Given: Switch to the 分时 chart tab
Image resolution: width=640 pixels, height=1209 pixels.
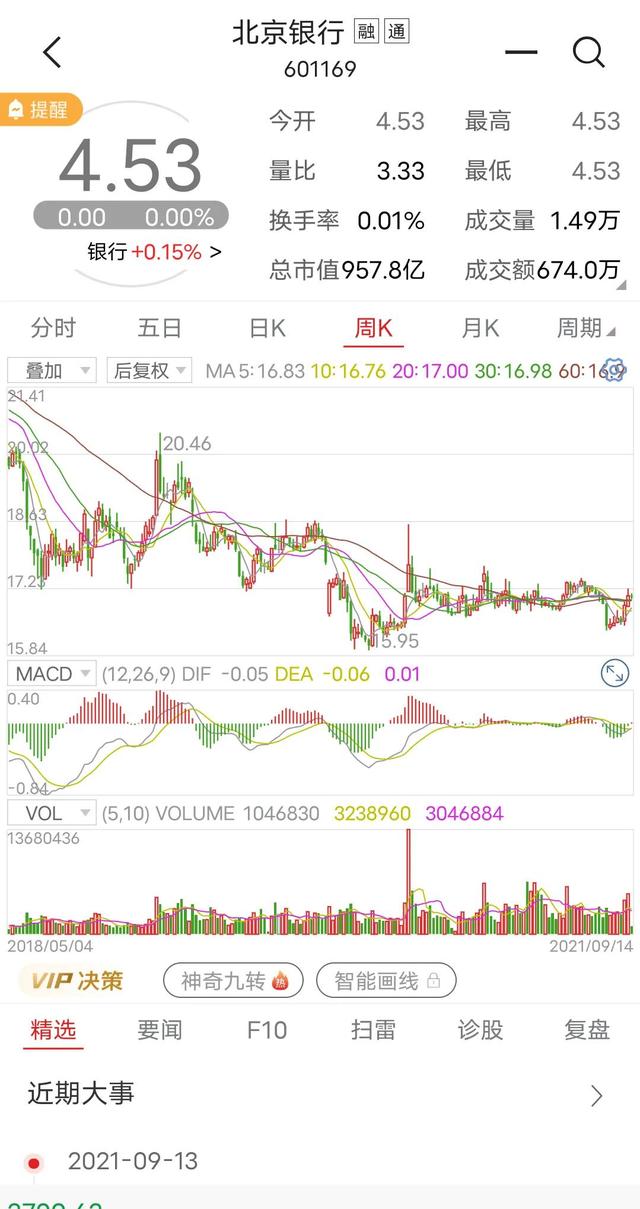Looking at the screenshot, I should click(x=53, y=328).
